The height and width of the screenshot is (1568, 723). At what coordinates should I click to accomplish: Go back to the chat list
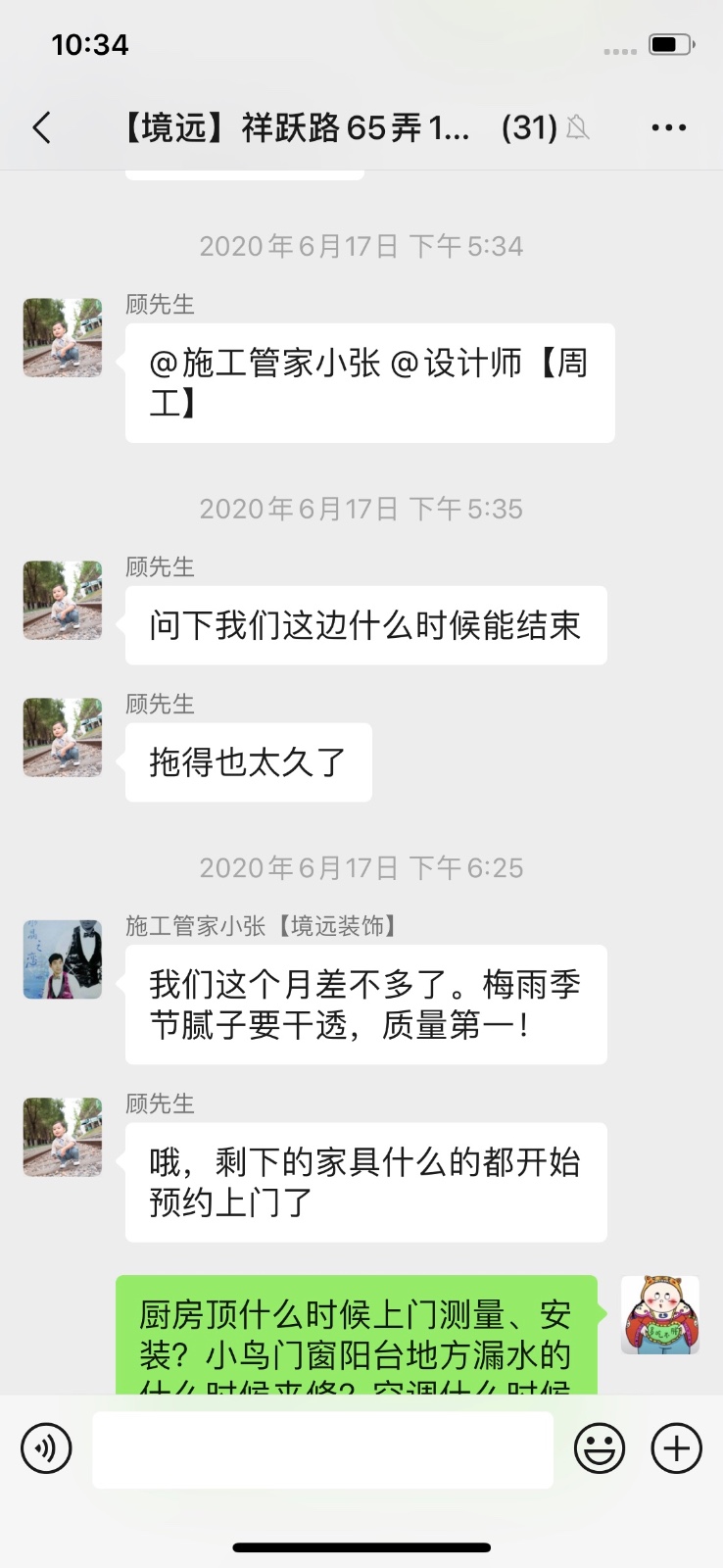[41, 127]
